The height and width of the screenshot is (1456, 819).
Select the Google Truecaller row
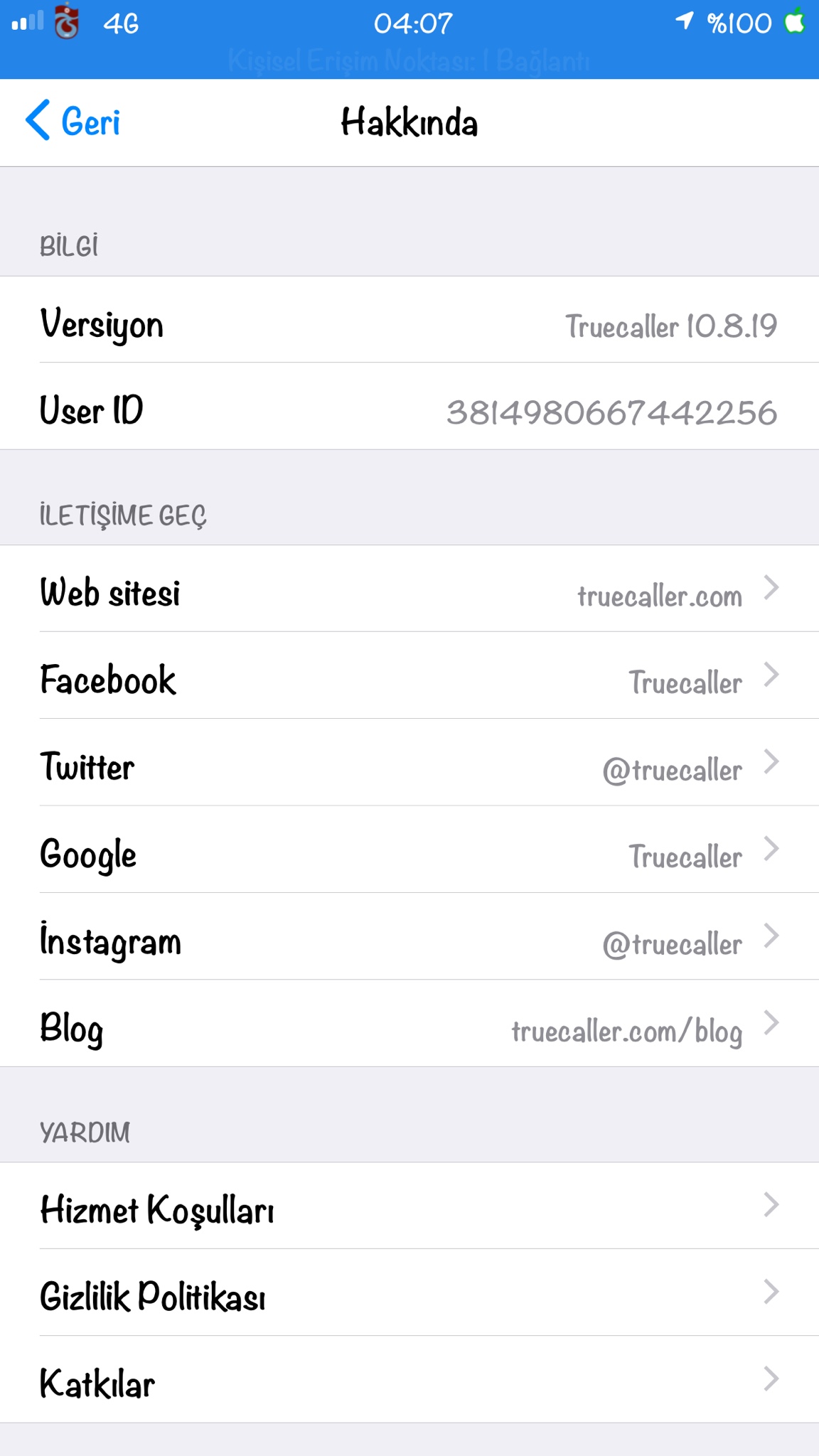coord(409,852)
